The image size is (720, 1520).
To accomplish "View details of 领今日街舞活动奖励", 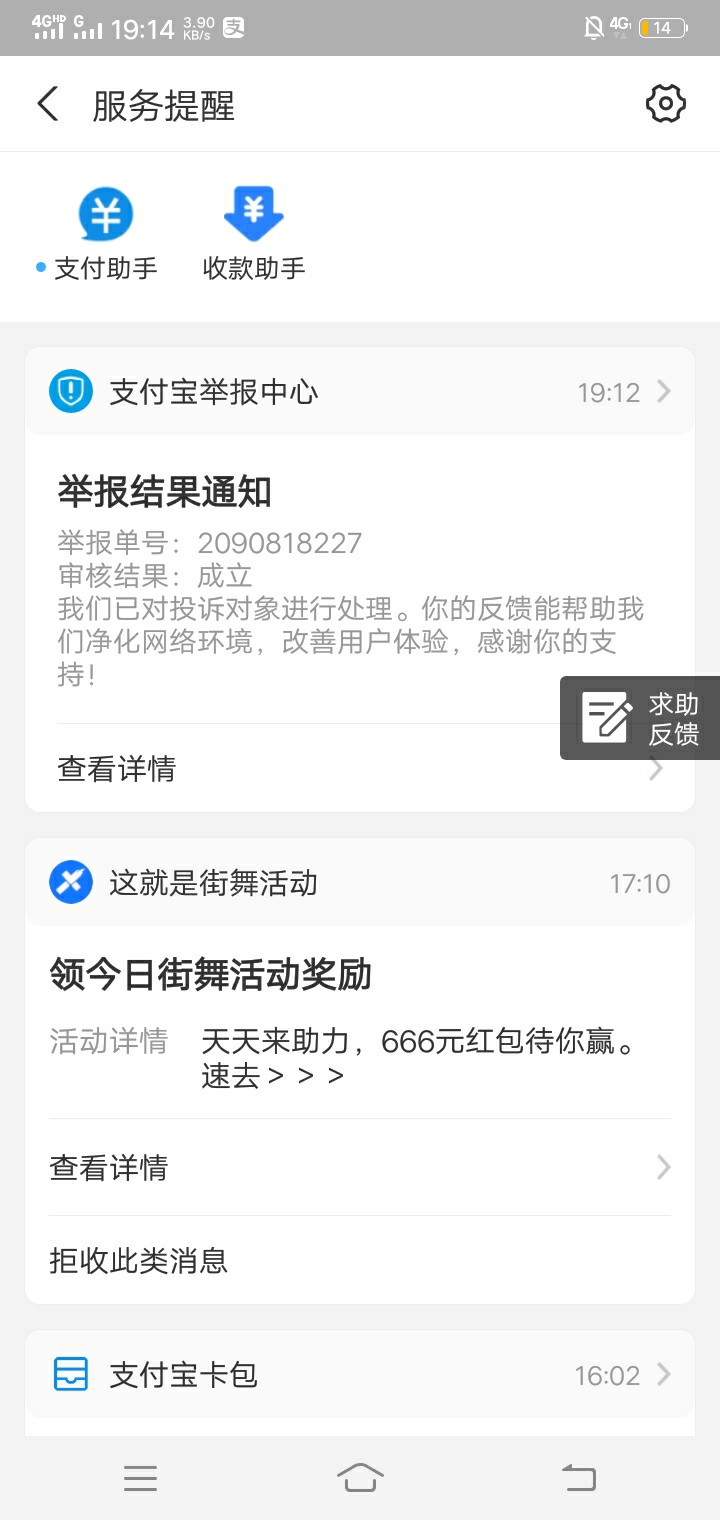I will [x=360, y=1167].
